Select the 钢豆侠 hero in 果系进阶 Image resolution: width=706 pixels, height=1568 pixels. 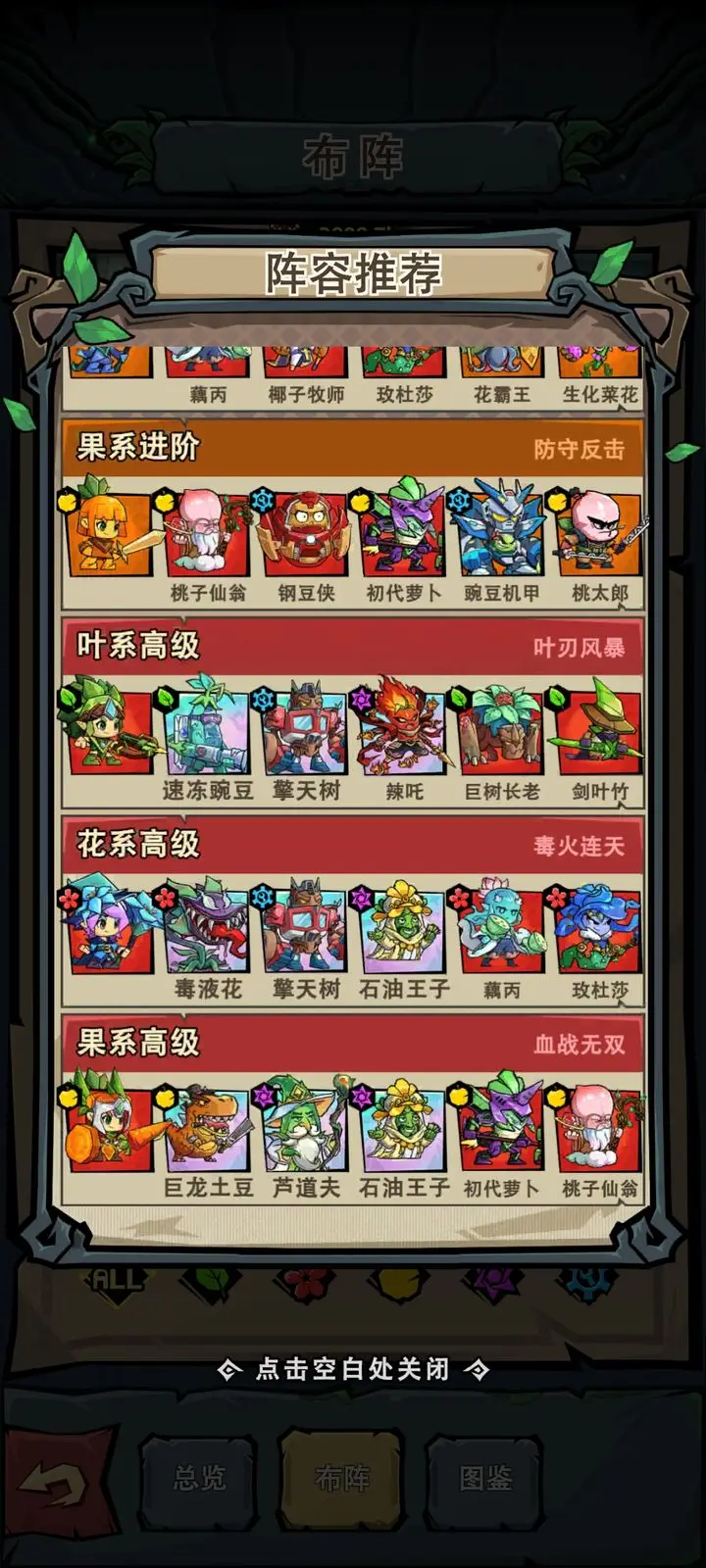pyautogui.click(x=305, y=534)
